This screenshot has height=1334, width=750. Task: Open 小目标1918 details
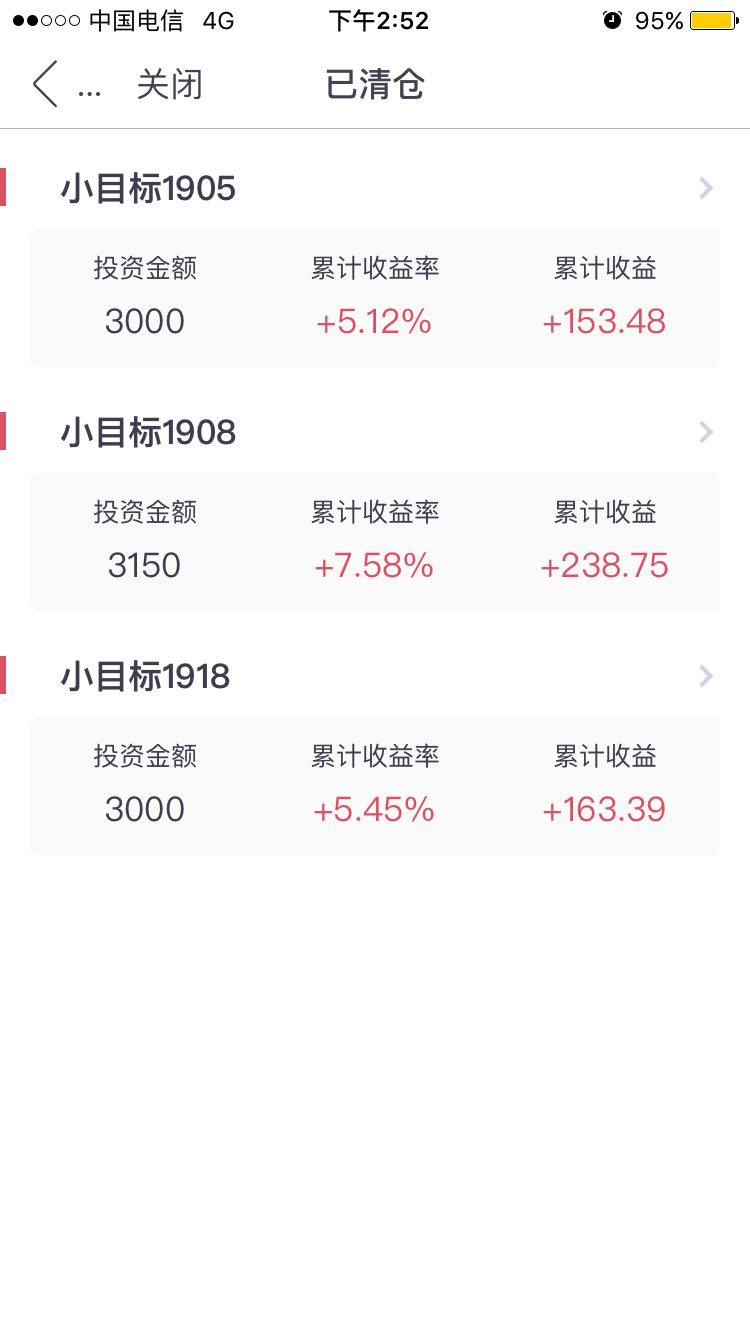[x=375, y=677]
